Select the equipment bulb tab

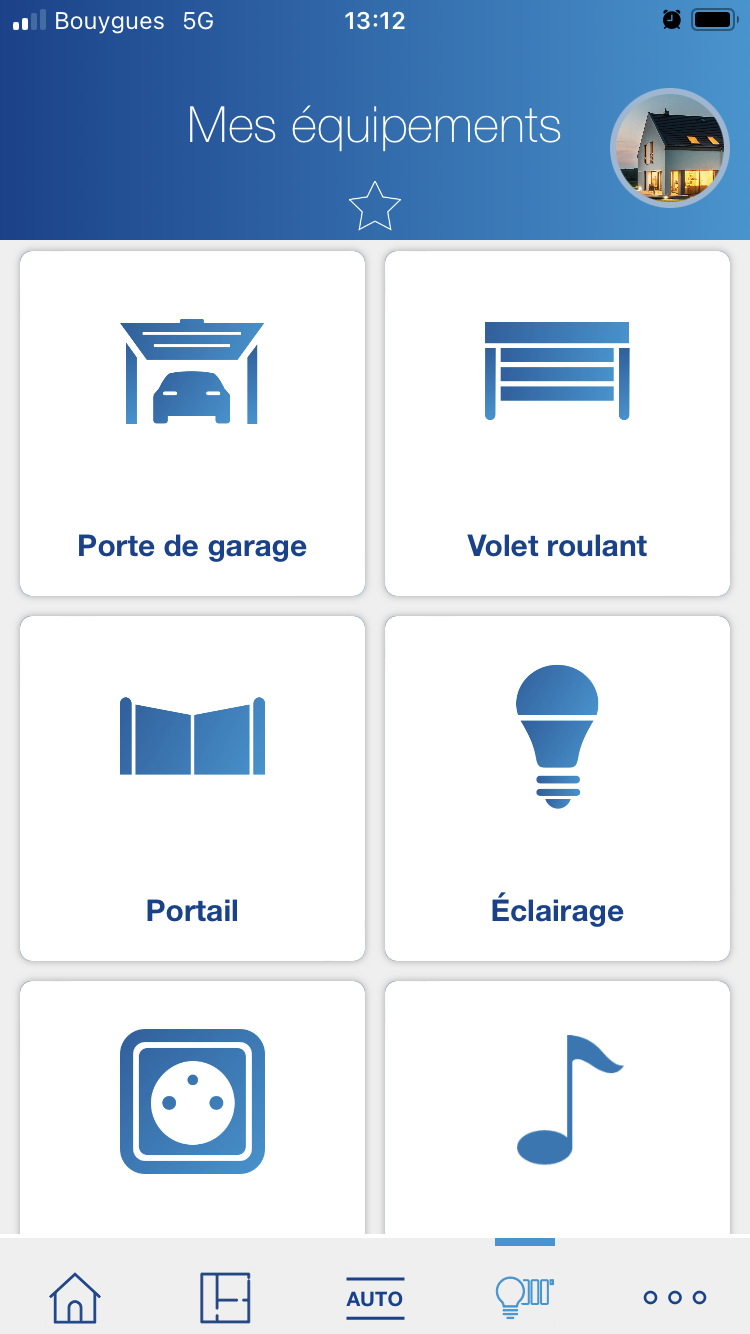(x=525, y=1293)
